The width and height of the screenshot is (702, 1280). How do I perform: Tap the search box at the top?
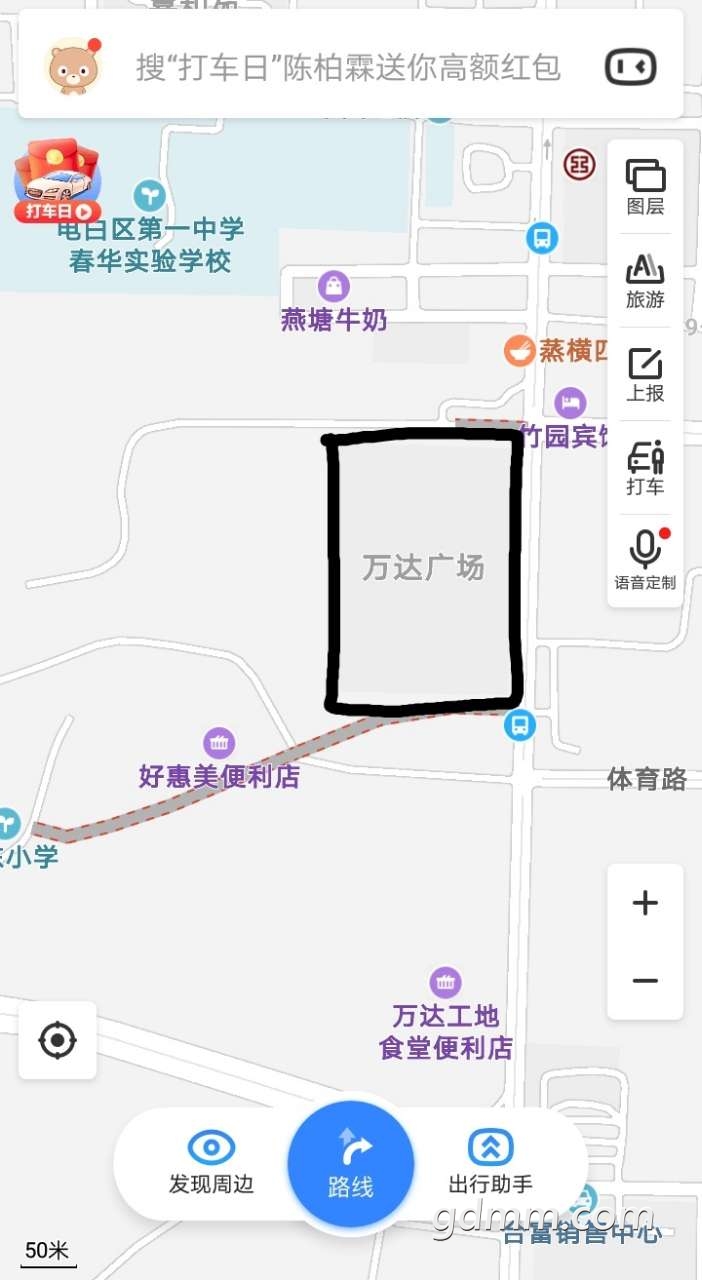pos(348,68)
